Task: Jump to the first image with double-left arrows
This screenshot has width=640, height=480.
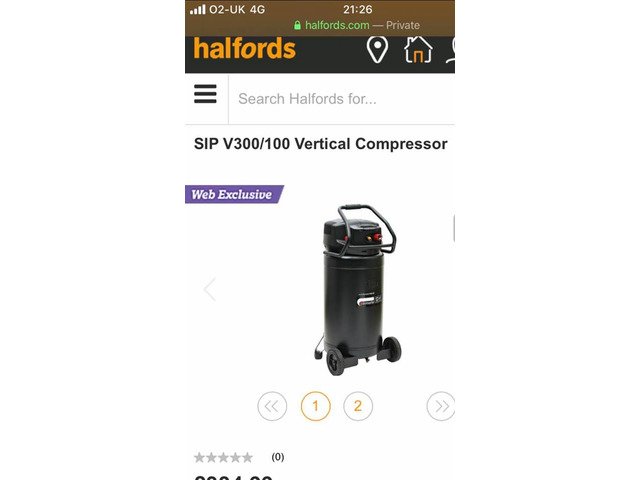Action: (x=272, y=406)
